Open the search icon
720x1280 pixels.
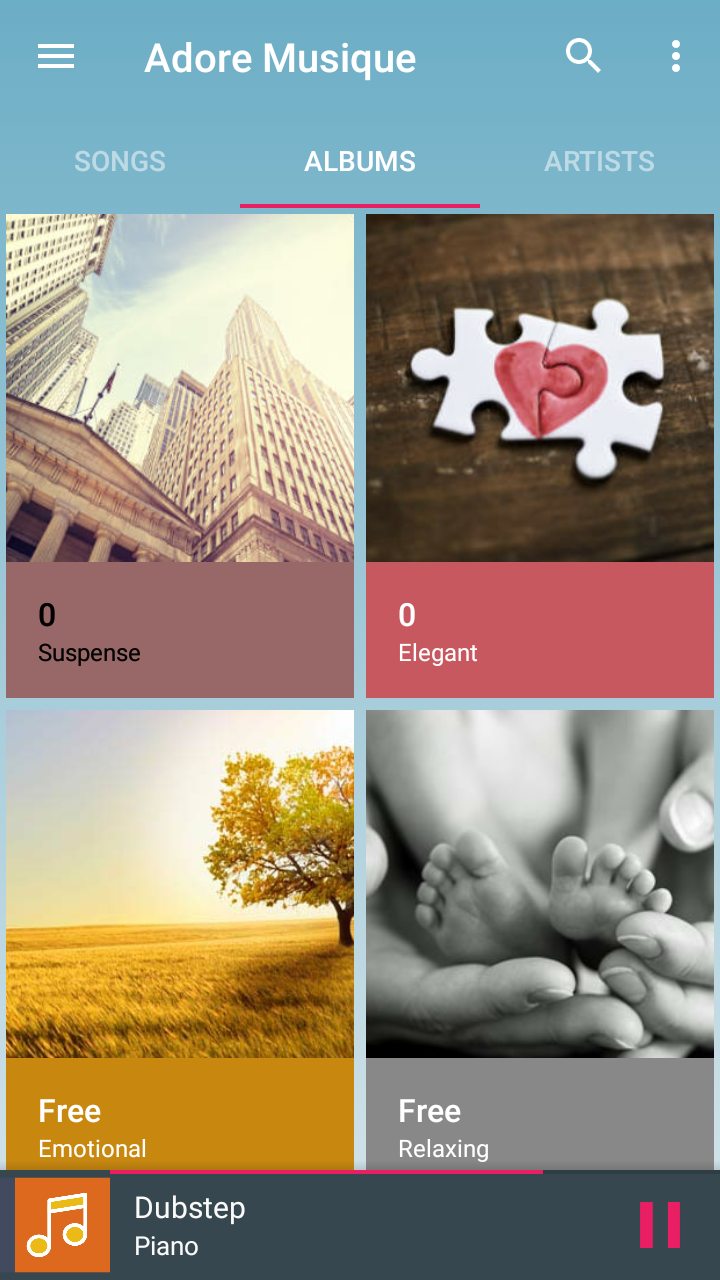pyautogui.click(x=583, y=57)
